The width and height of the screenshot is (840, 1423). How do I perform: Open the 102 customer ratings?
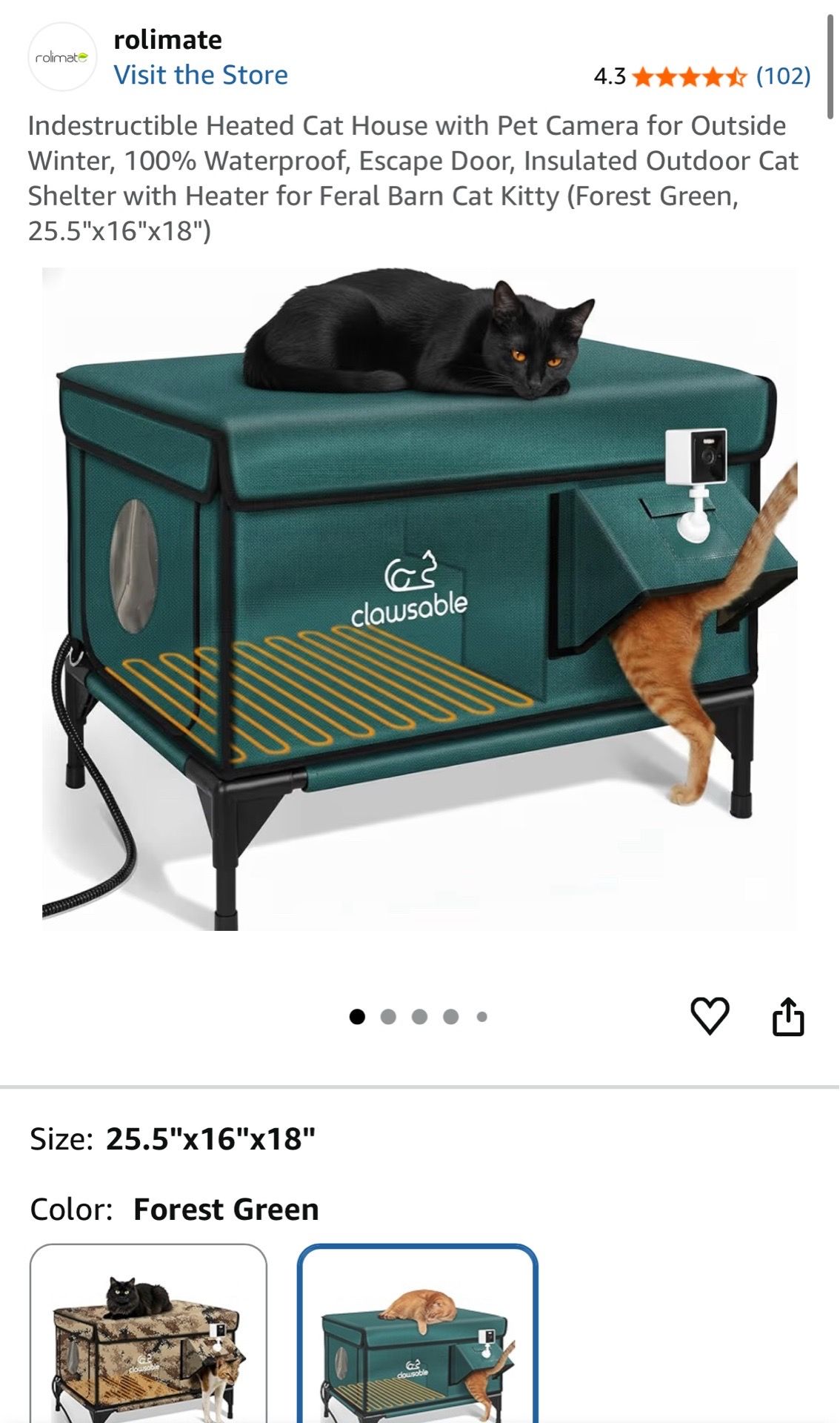click(783, 76)
